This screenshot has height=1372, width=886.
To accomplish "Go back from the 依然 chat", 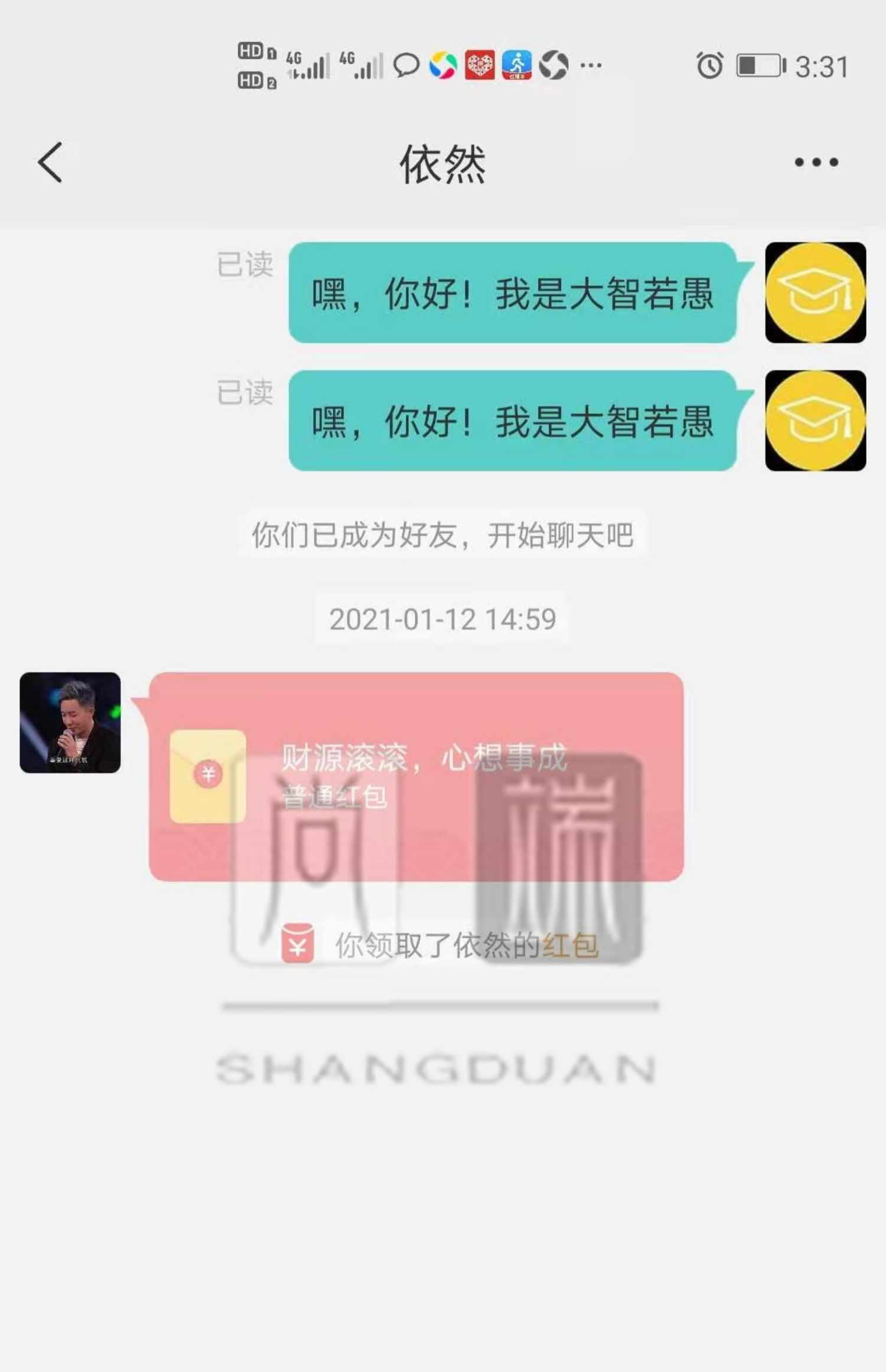I will coord(50,162).
